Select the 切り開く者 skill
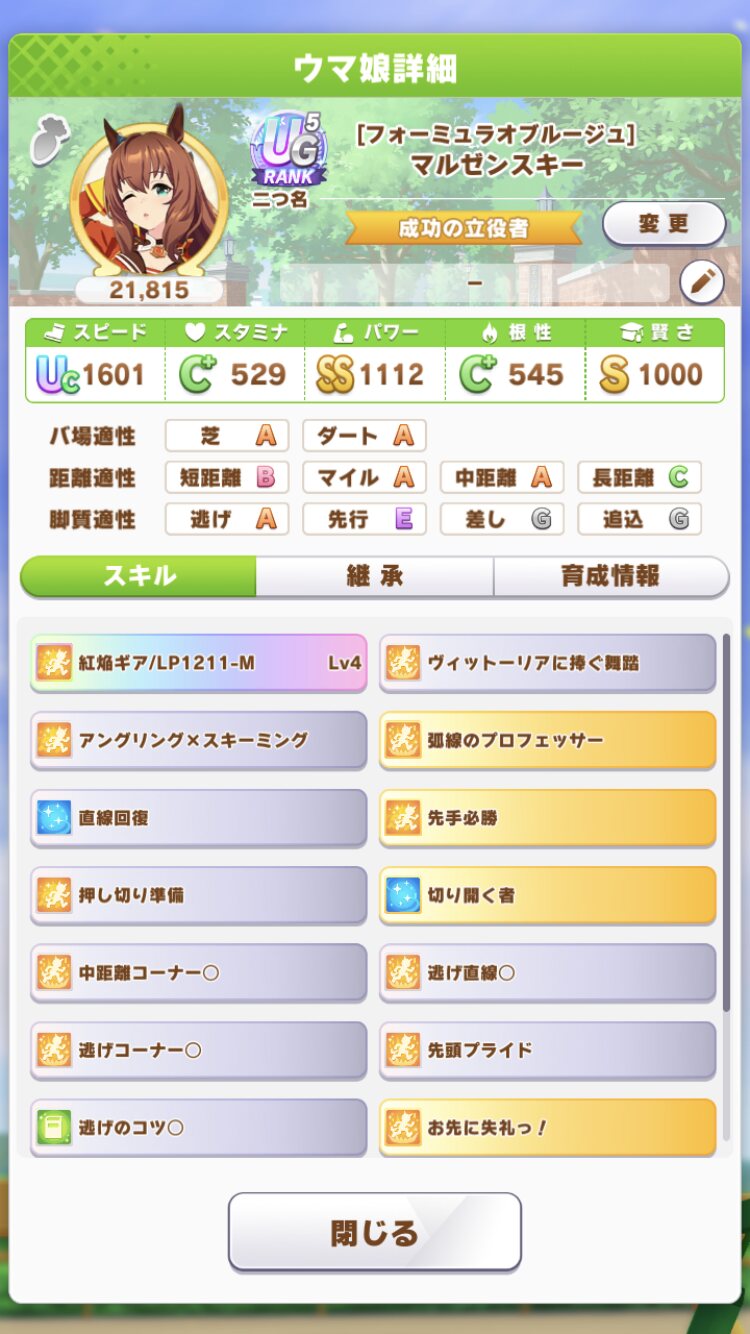 pos(547,894)
